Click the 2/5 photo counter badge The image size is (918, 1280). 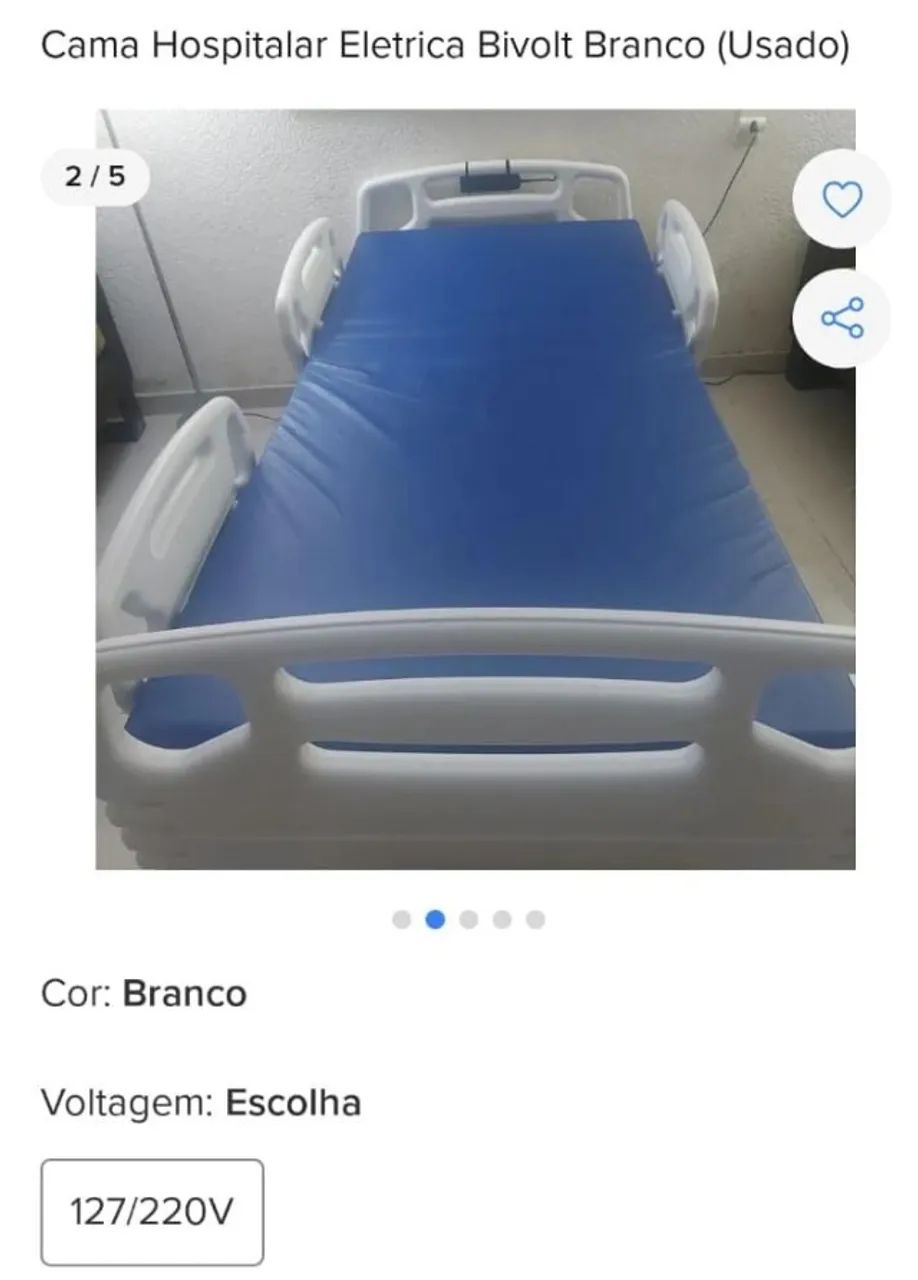click(95, 176)
